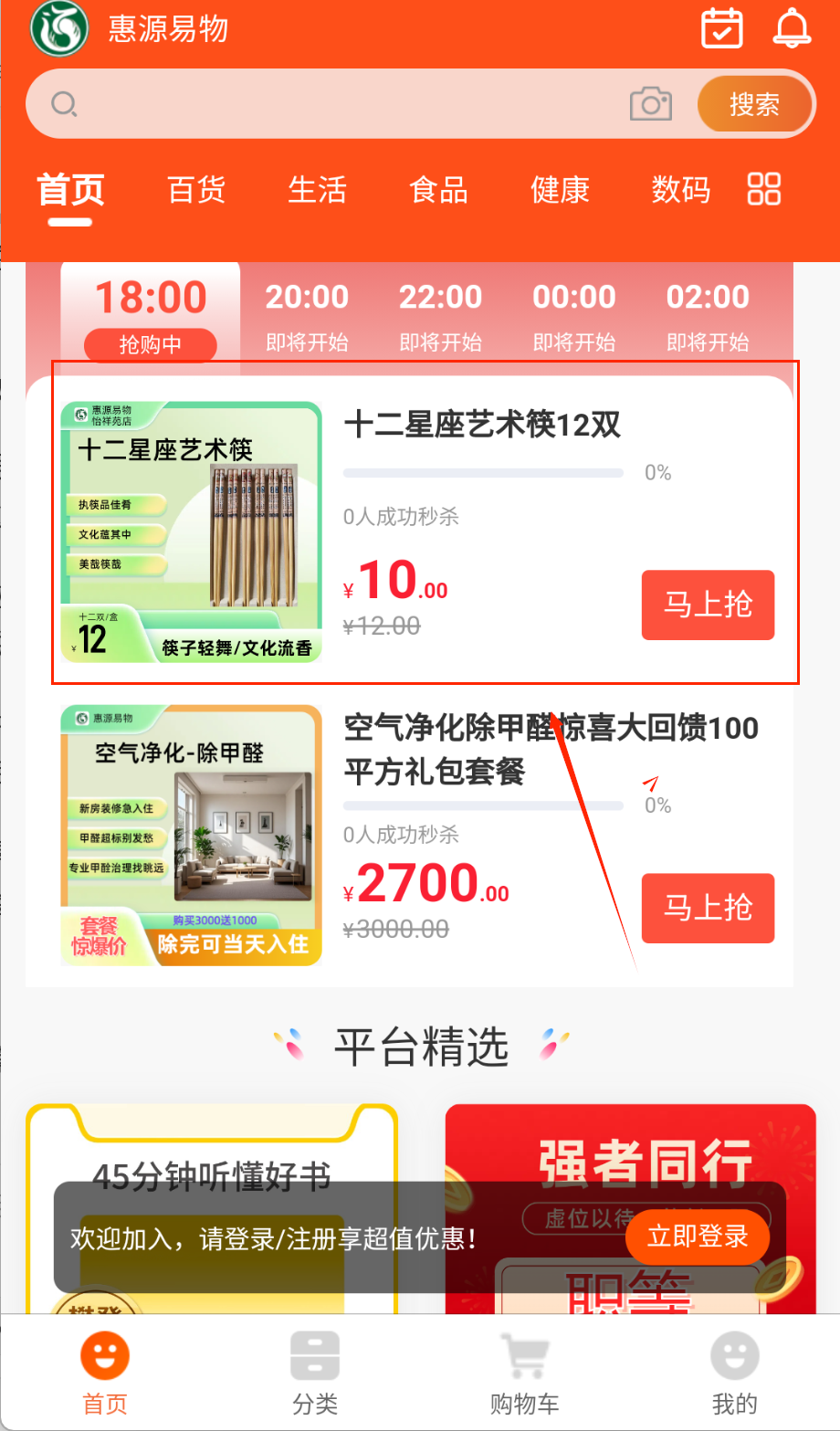The height and width of the screenshot is (1431, 840).
Task: Select the 20:00 flash sale slot
Action: coord(307,315)
